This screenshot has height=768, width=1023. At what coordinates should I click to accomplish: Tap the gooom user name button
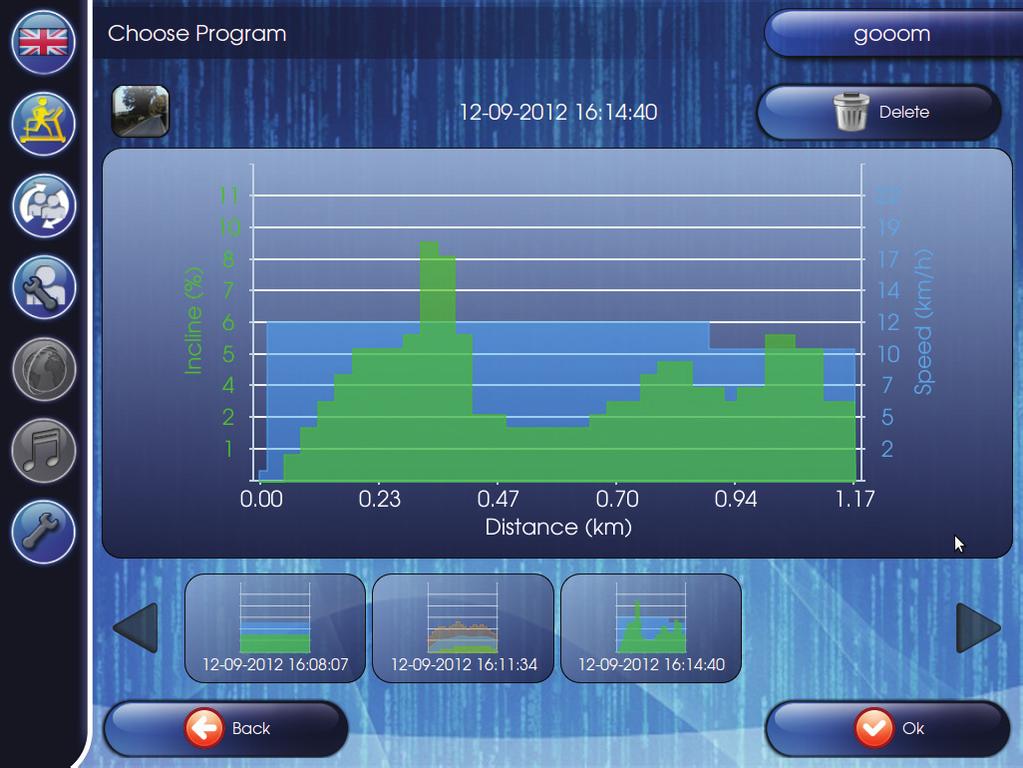[x=891, y=34]
